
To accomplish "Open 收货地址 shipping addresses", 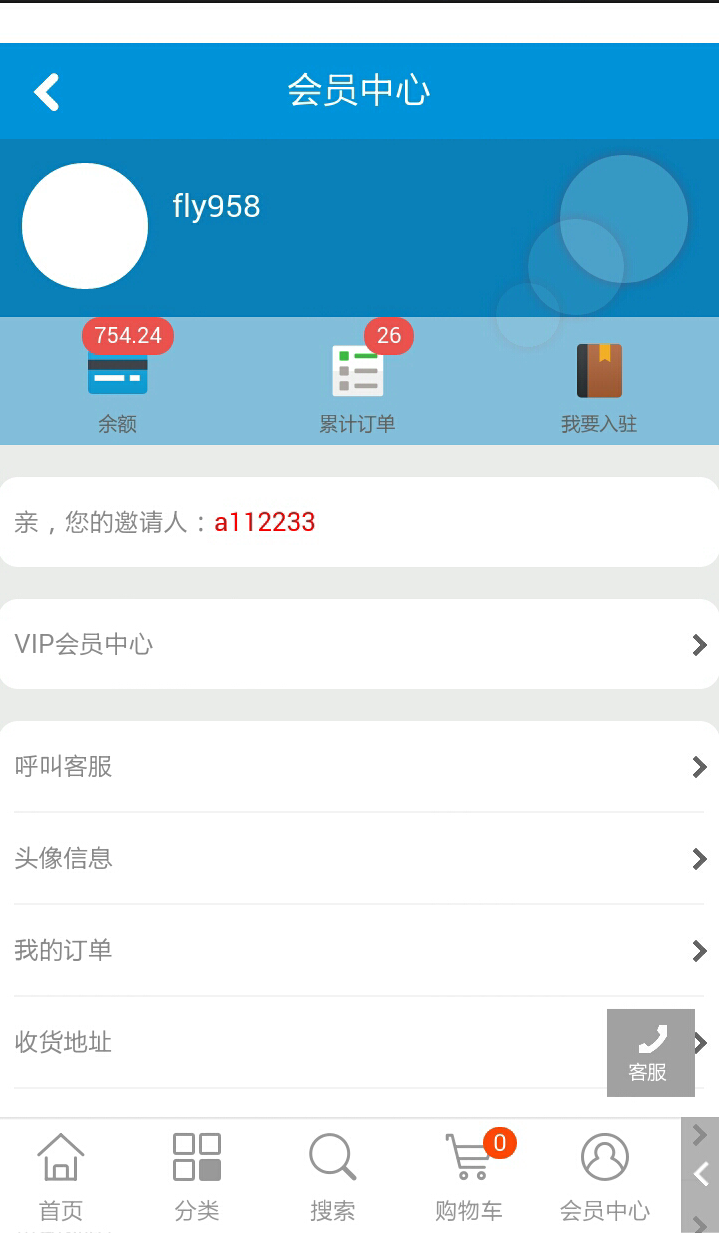I will 300,1042.
